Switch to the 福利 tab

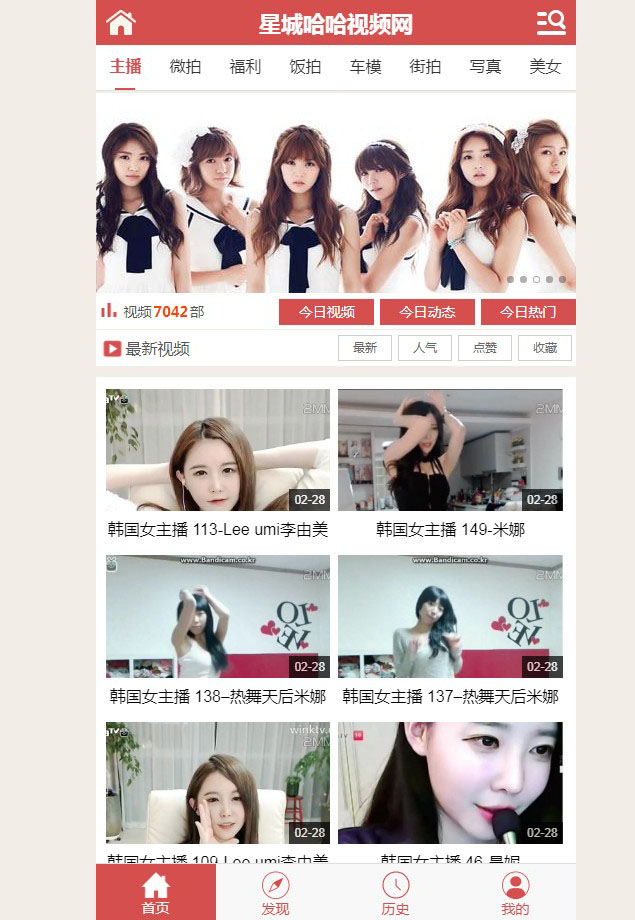(x=245, y=67)
